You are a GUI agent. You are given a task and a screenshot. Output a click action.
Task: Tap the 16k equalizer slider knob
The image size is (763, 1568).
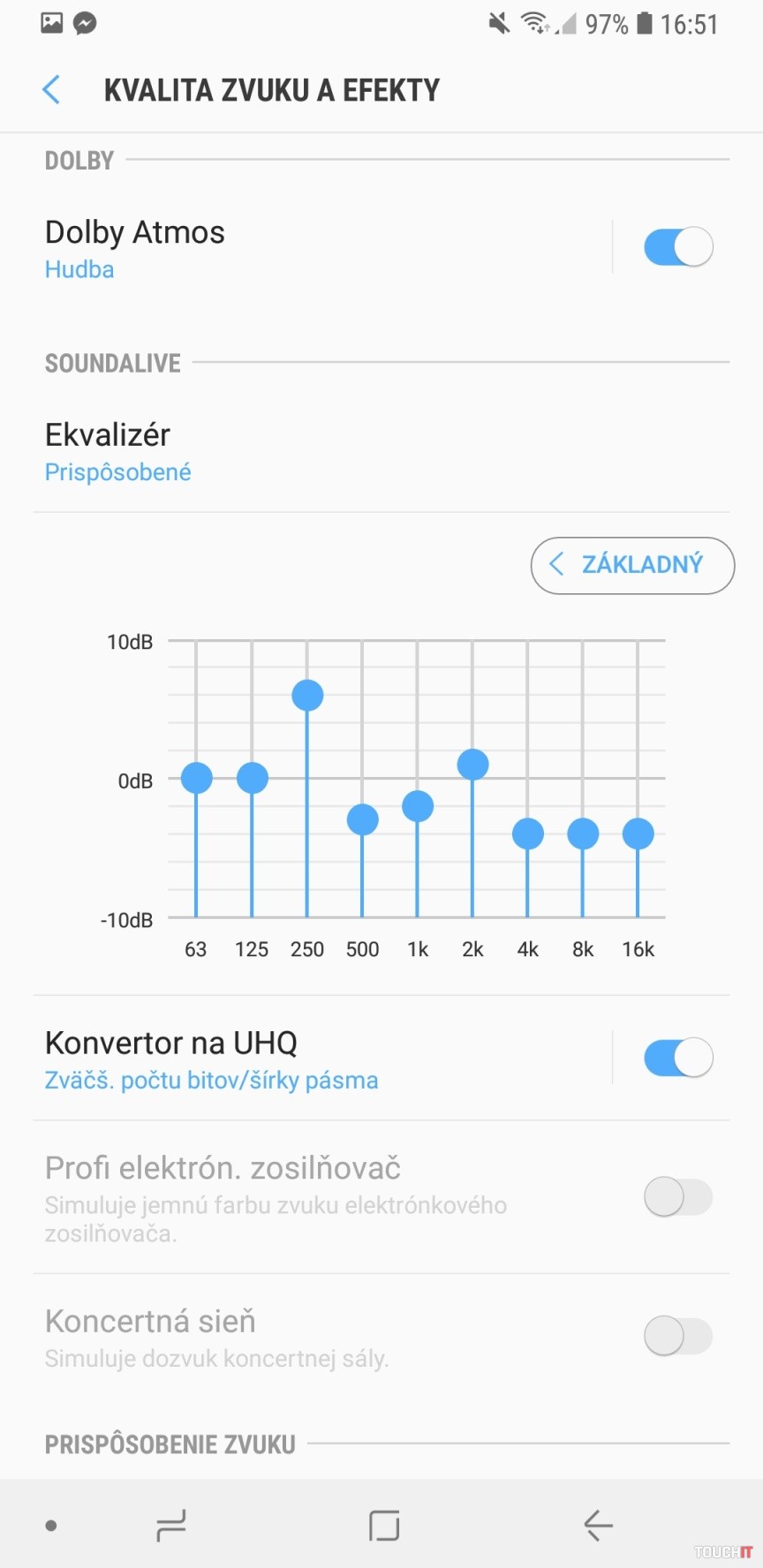[638, 833]
